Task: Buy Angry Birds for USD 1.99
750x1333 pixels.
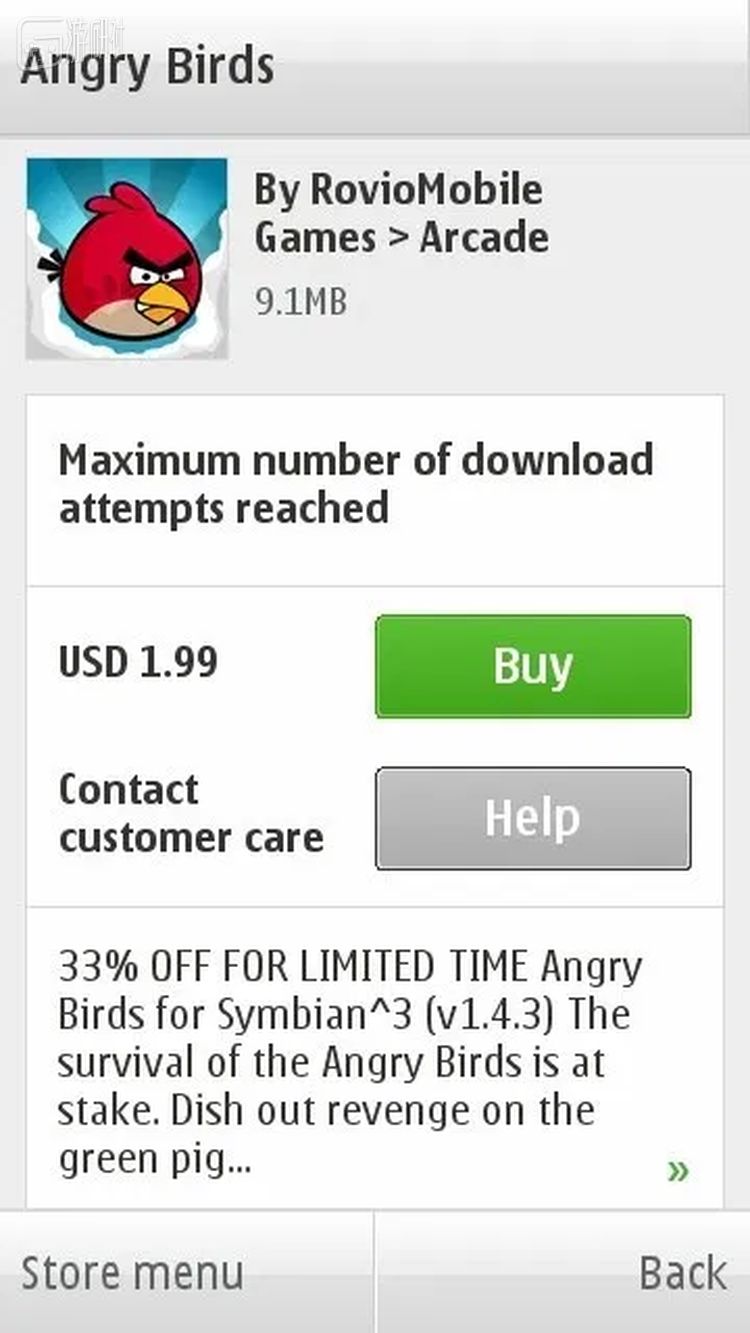Action: (x=533, y=666)
